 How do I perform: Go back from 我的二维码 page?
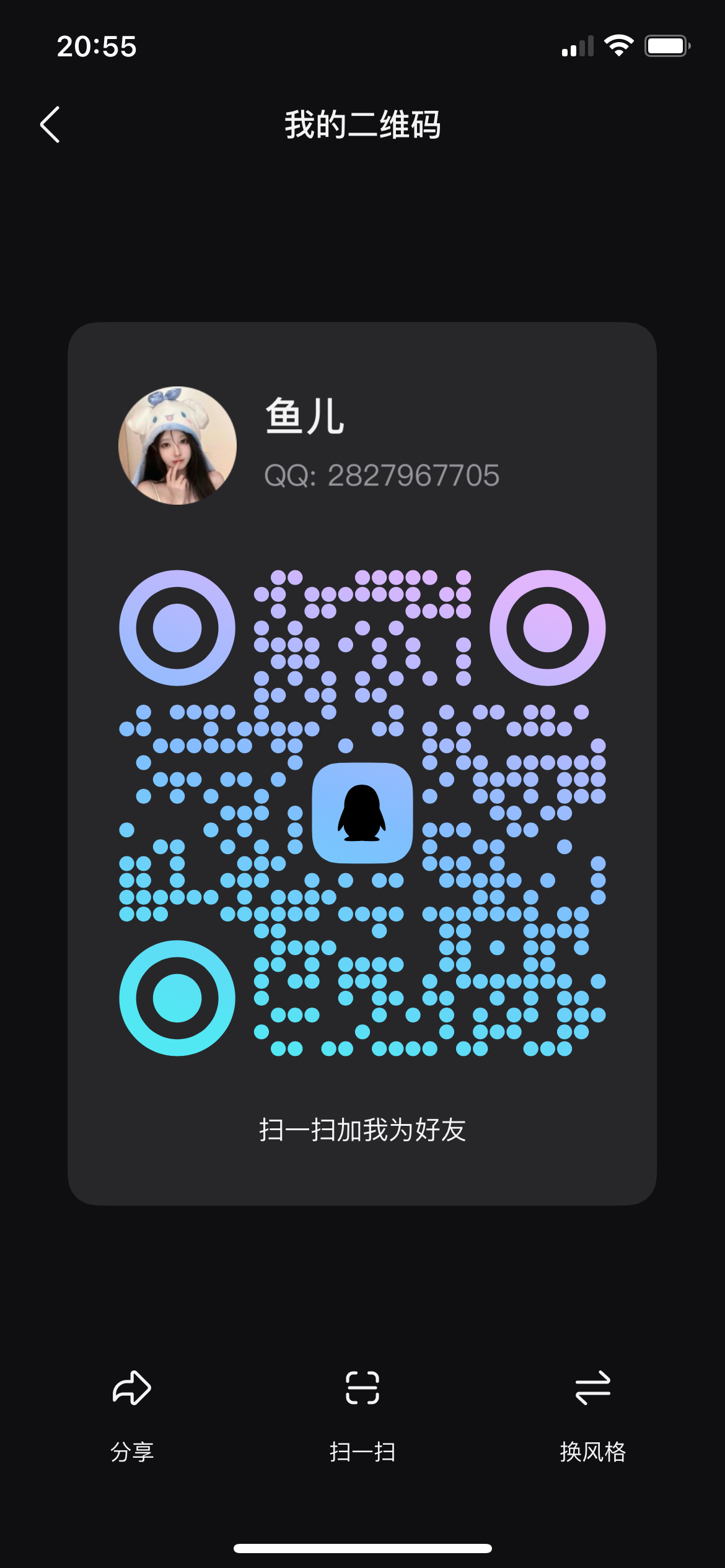pyautogui.click(x=51, y=124)
